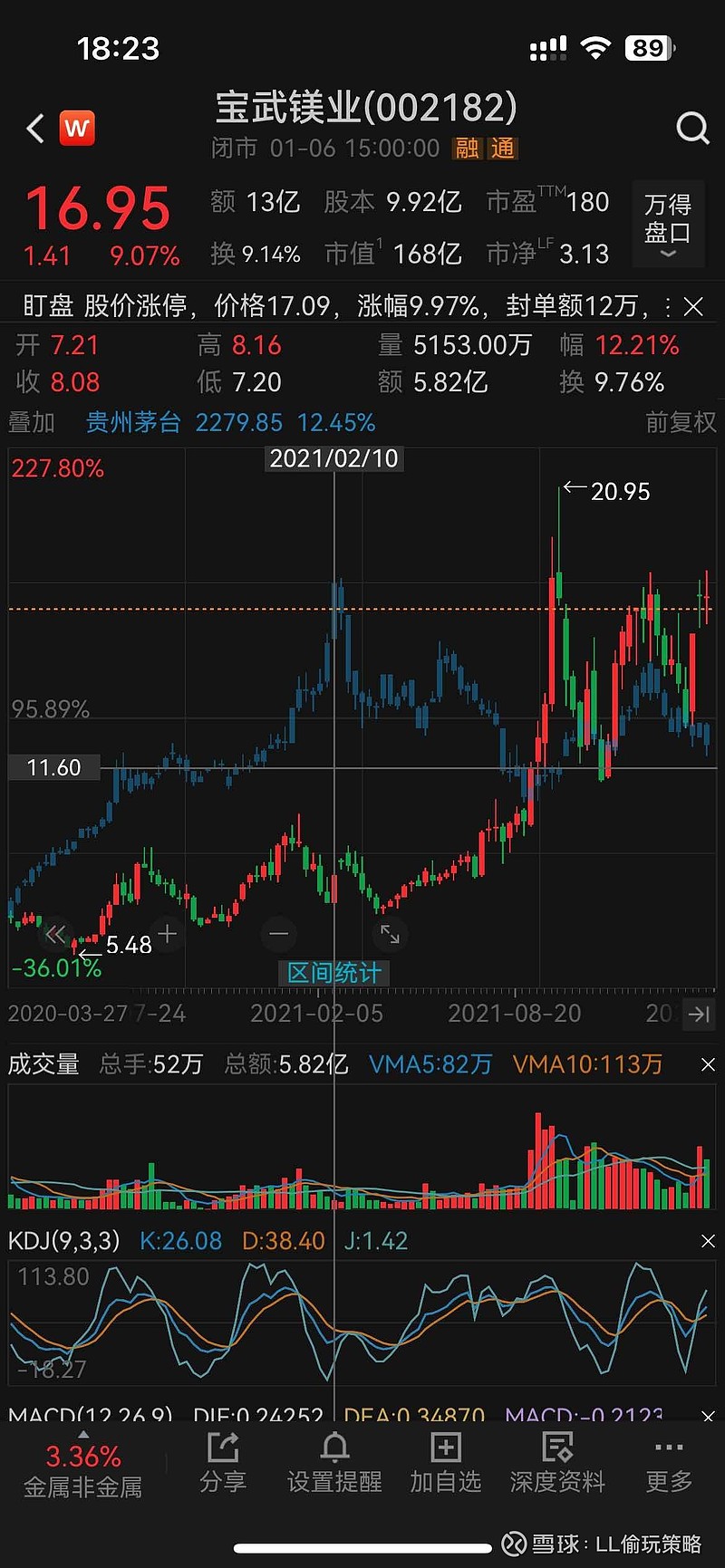The image size is (725, 1568).
Task: Shift the K-line chart to earlier dates
Action: 56,934
